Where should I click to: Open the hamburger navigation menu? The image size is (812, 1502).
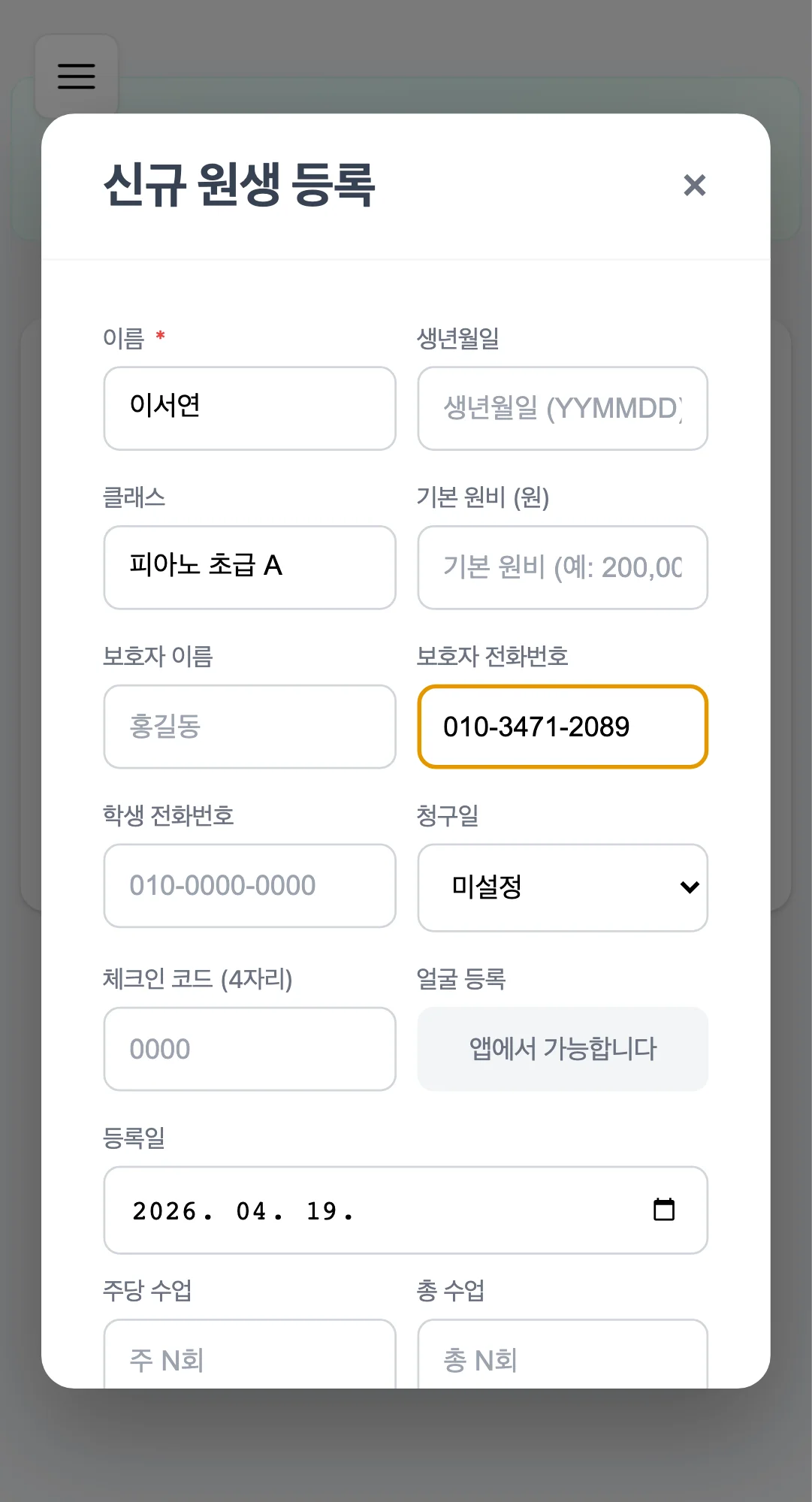tap(75, 75)
